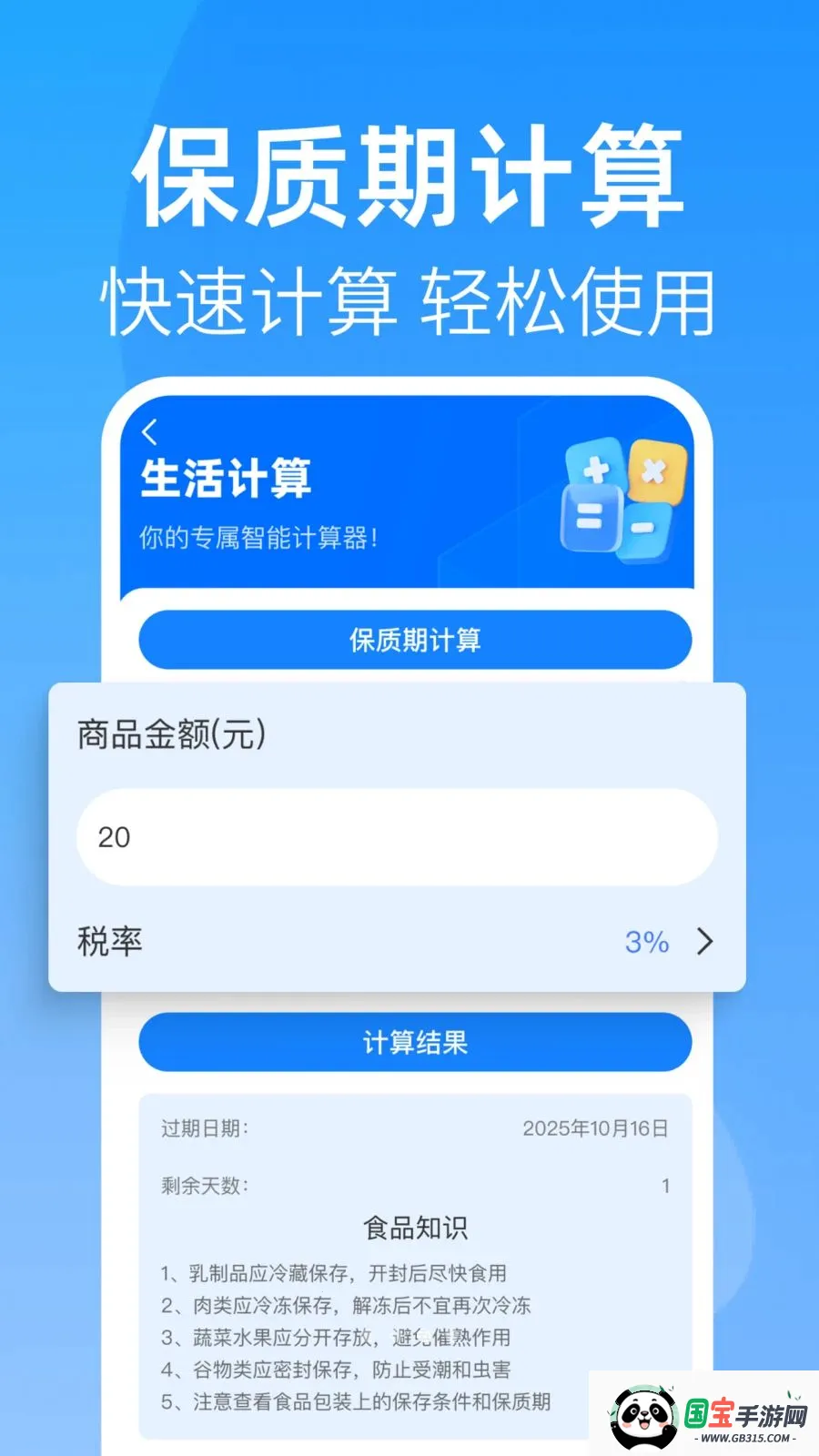This screenshot has height=1456, width=819.
Task: Expand the 税率 selection chevron
Action: pos(703,942)
